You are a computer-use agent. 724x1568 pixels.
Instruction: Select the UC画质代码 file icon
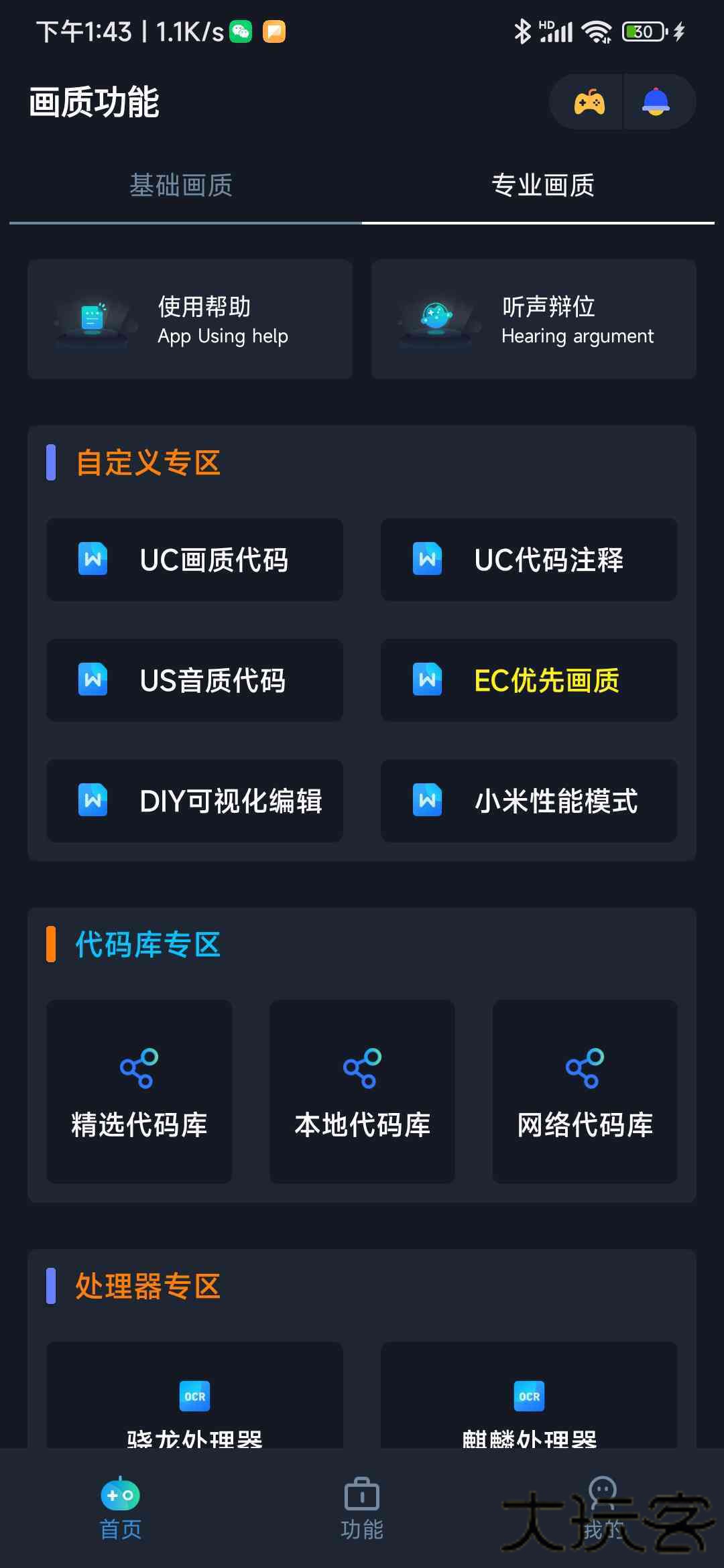coord(92,560)
